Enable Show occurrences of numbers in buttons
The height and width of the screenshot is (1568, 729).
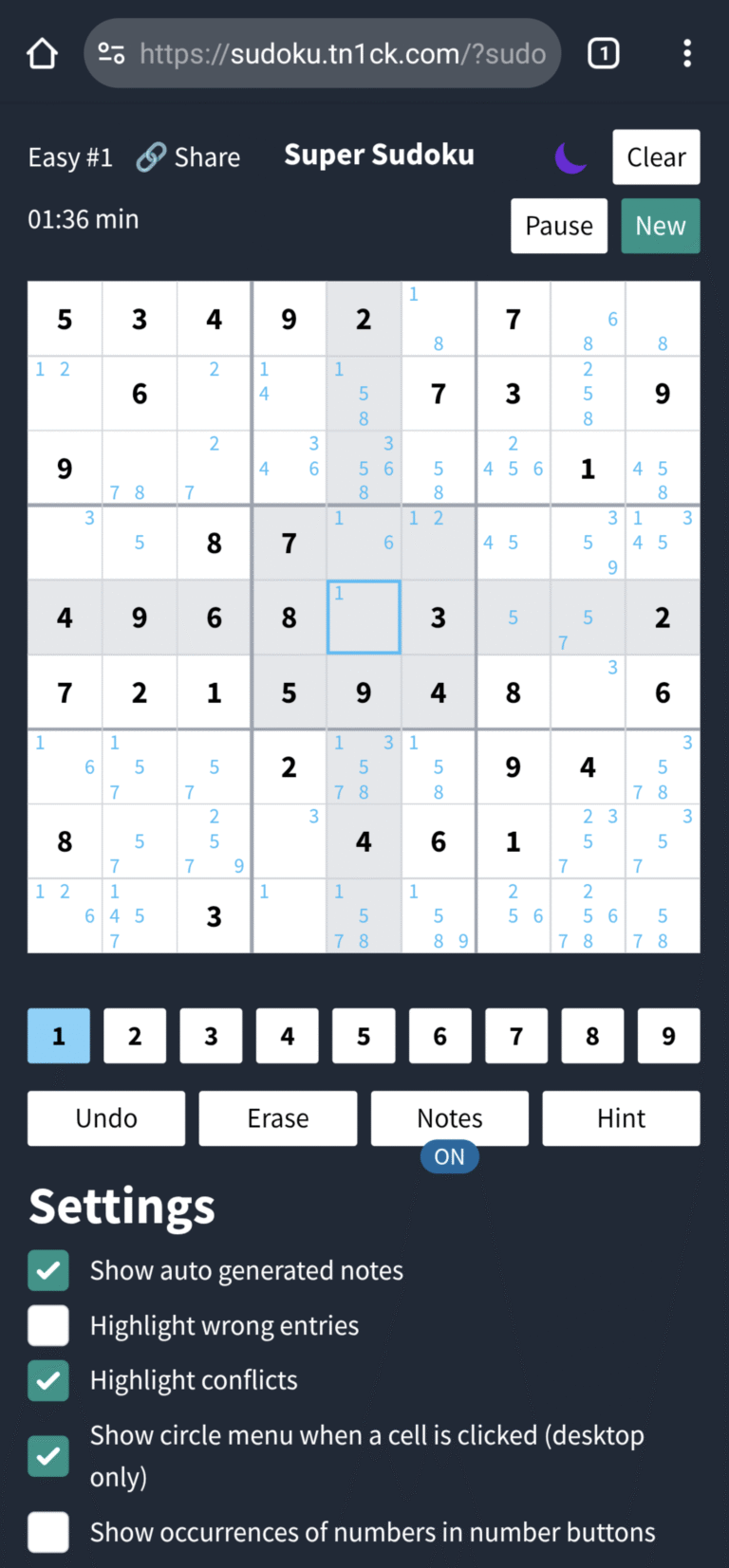click(x=48, y=1532)
